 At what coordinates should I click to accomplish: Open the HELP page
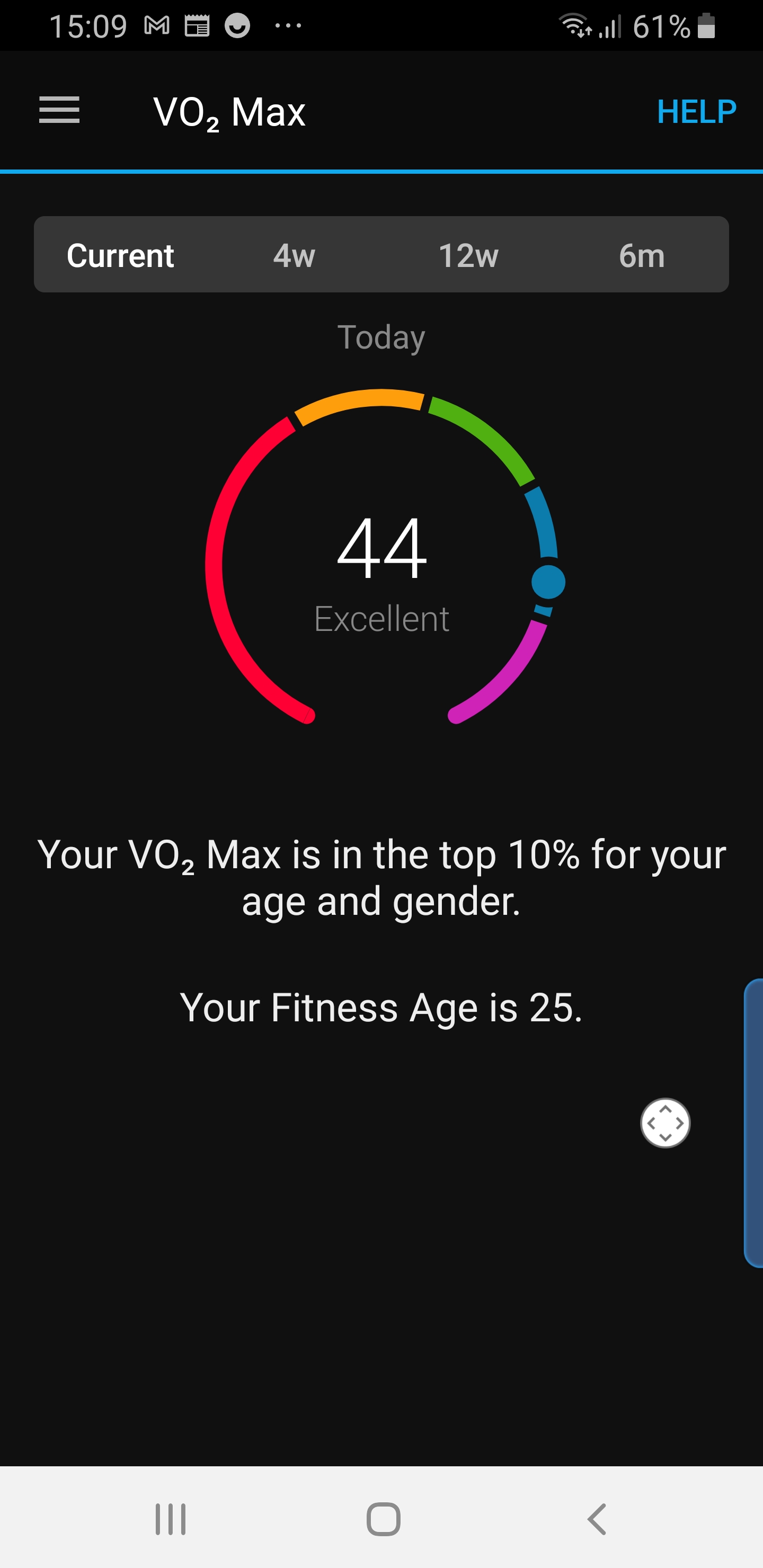[697, 112]
